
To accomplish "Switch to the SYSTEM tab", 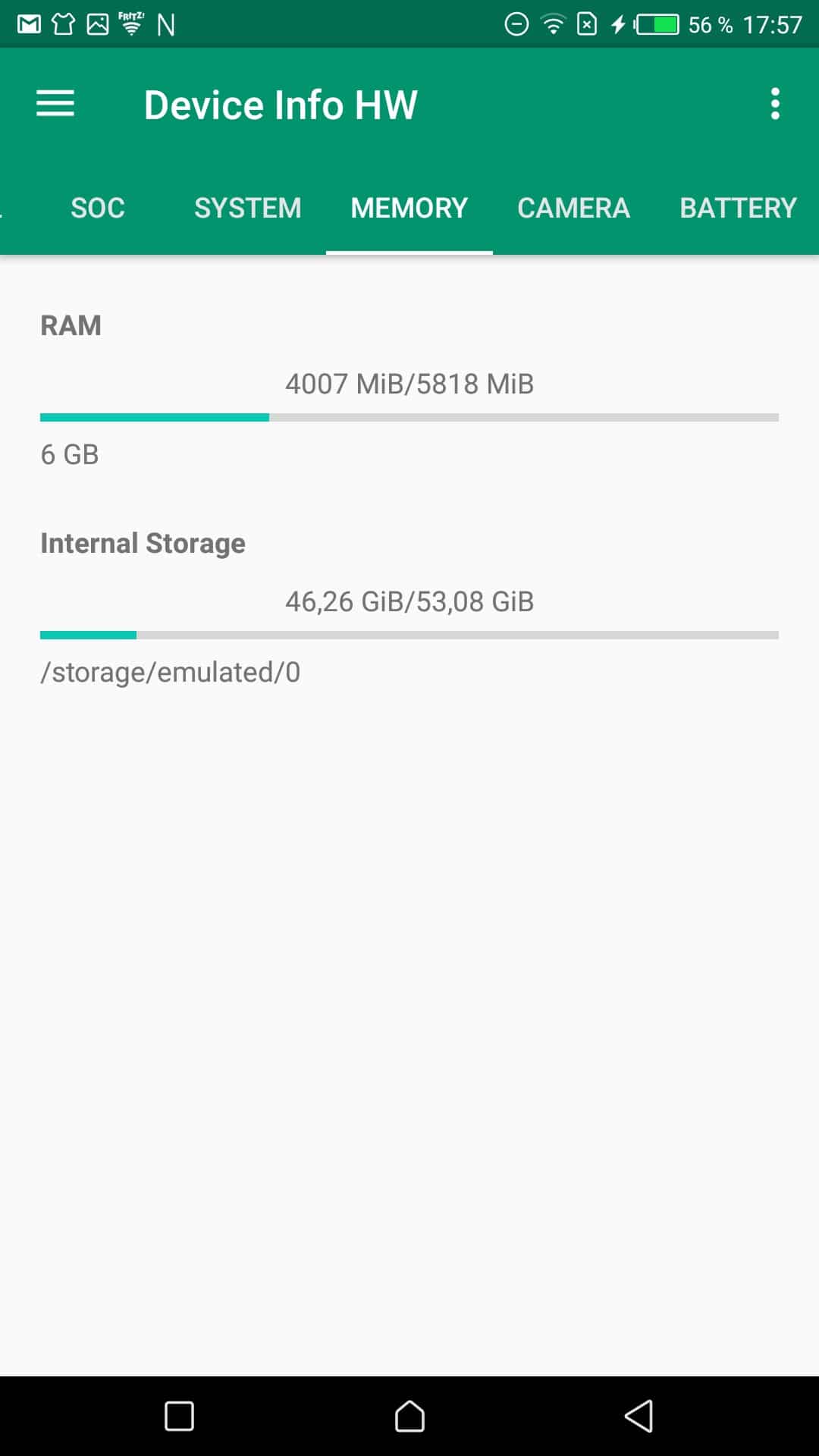I will 248,208.
